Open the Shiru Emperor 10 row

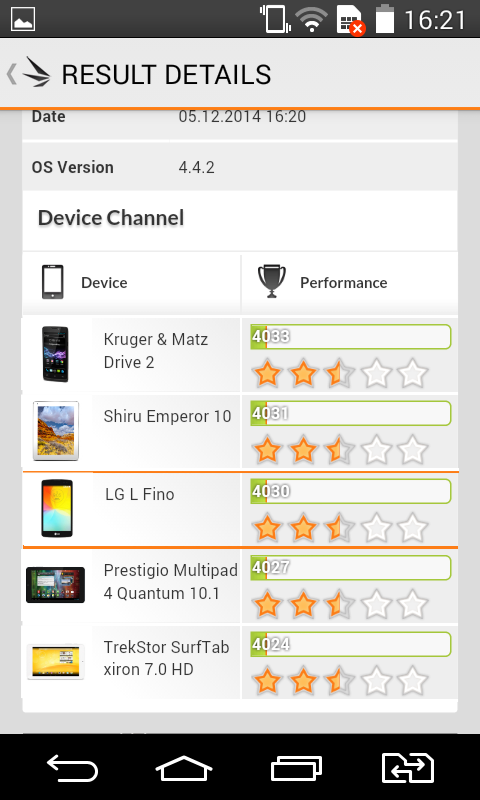[239, 431]
